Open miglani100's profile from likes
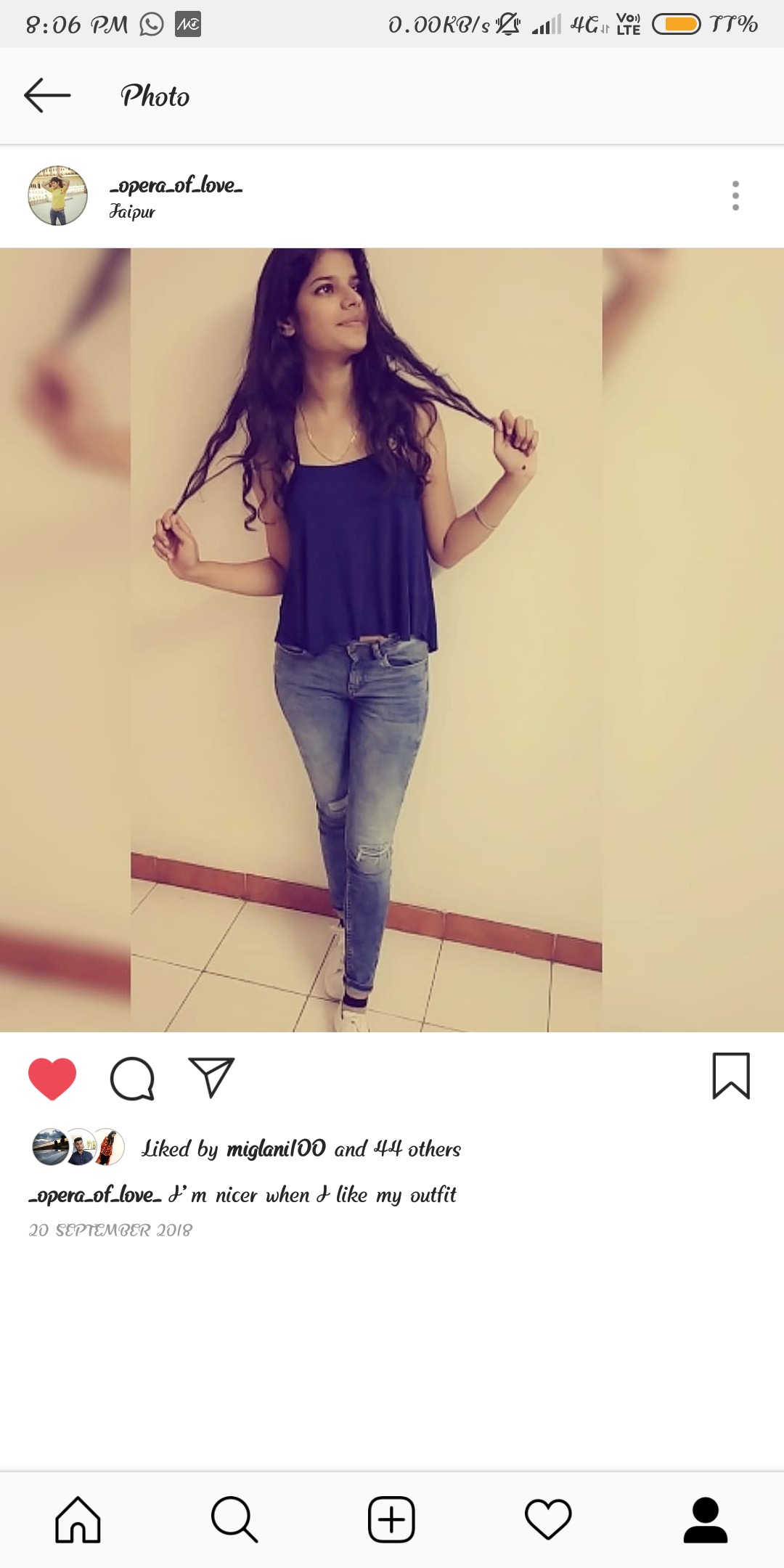Screen dimensions: 784x1568 pos(276,1149)
